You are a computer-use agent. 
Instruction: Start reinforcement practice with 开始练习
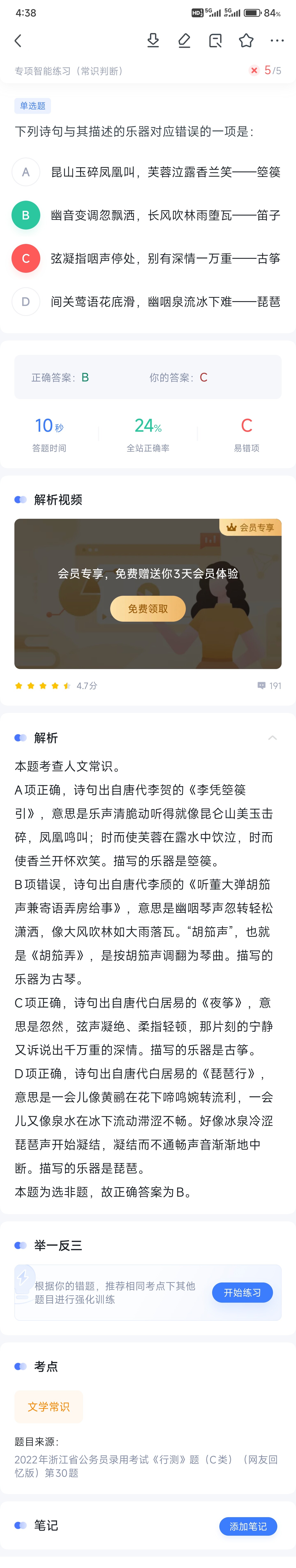243,1293
